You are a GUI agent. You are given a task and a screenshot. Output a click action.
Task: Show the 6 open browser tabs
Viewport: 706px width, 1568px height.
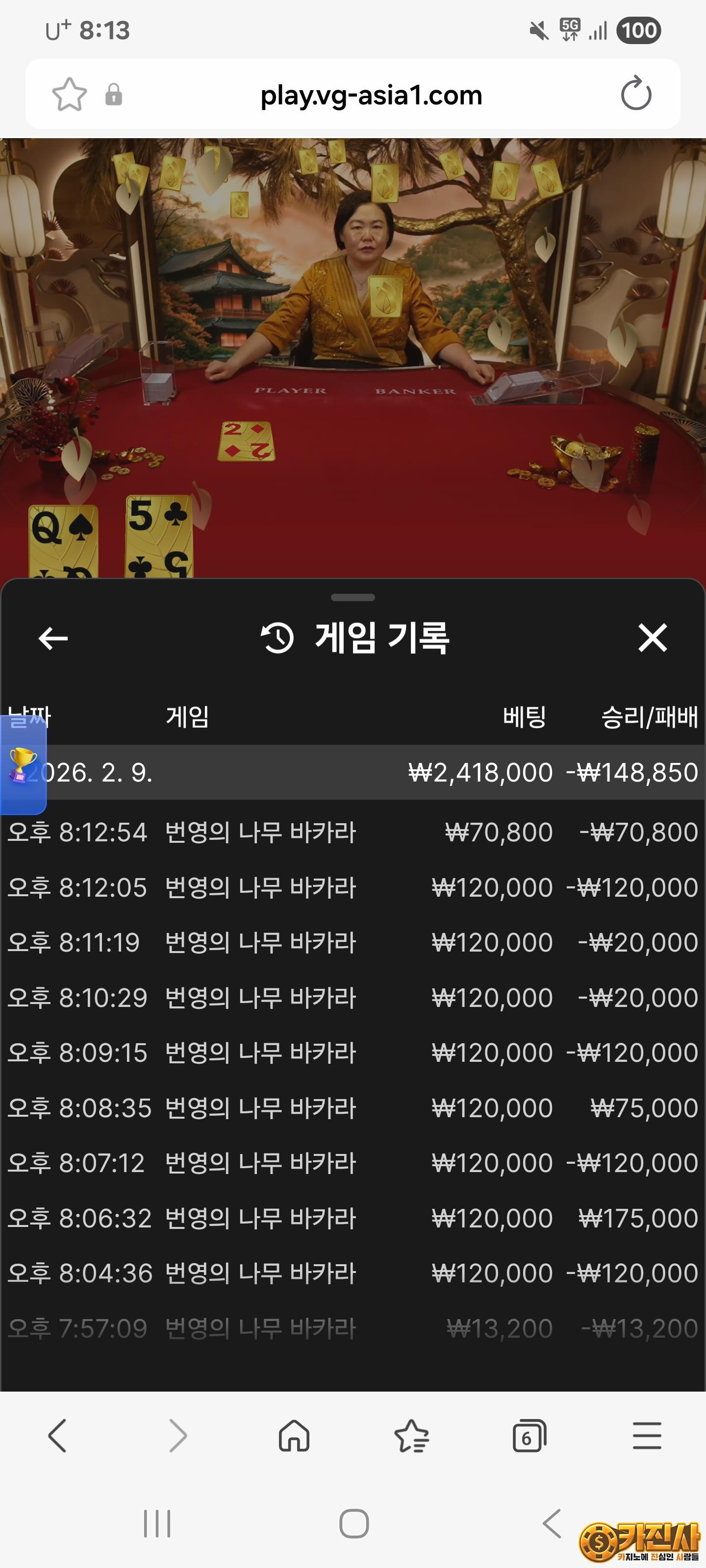coord(529,1436)
